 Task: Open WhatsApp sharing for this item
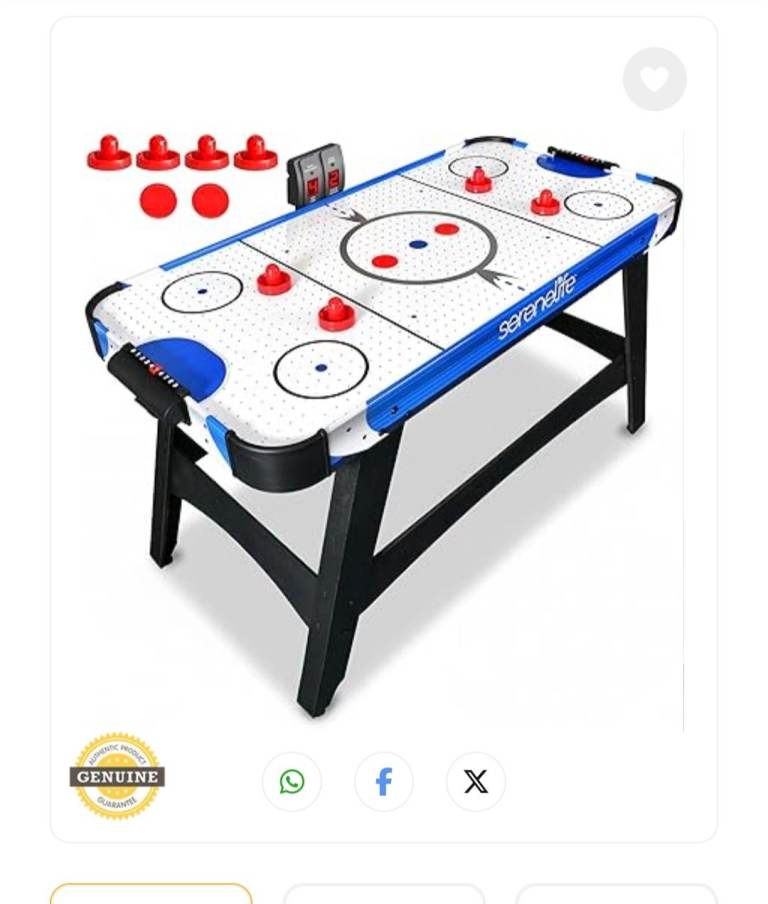point(292,782)
